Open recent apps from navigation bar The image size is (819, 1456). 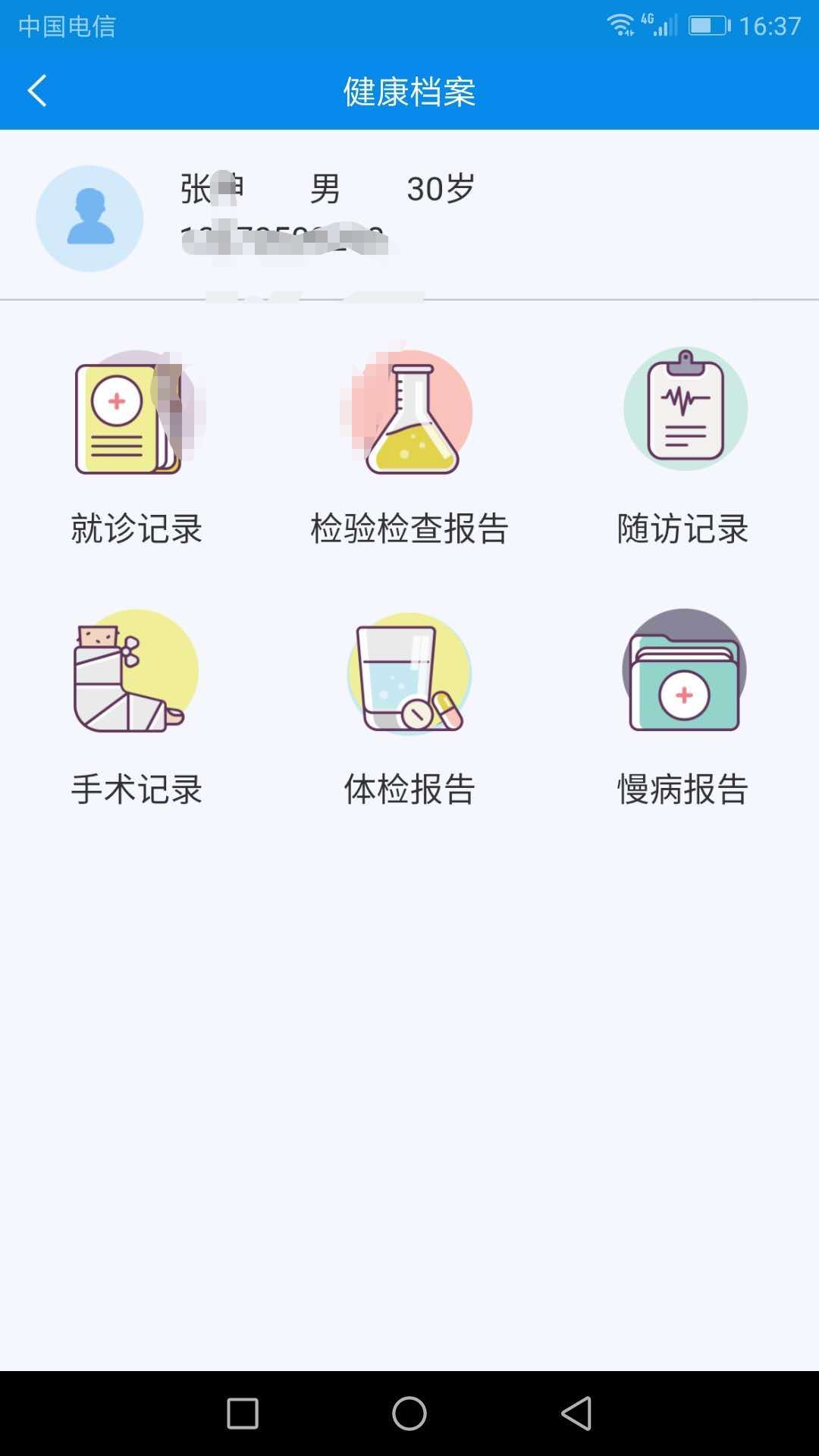point(243,1414)
